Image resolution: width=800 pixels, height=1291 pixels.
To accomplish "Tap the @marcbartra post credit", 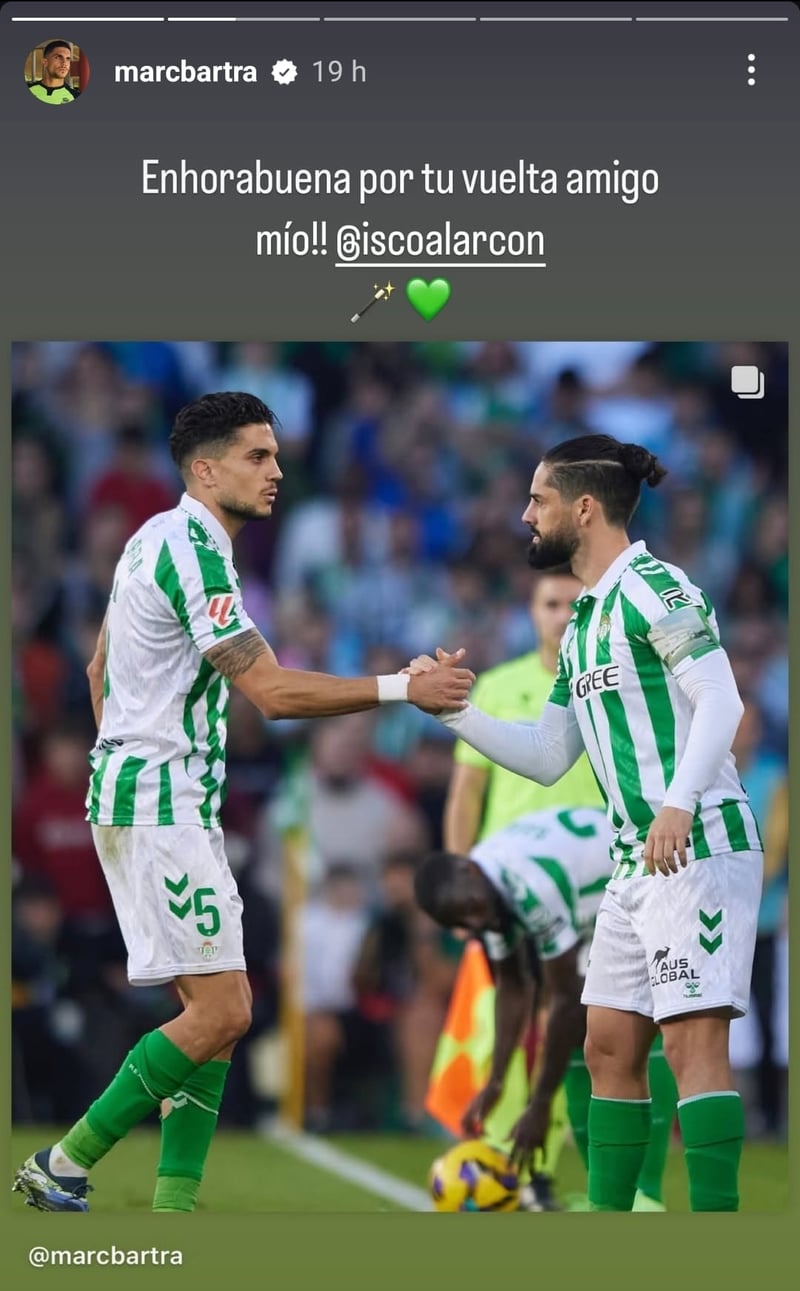I will click(105, 1256).
